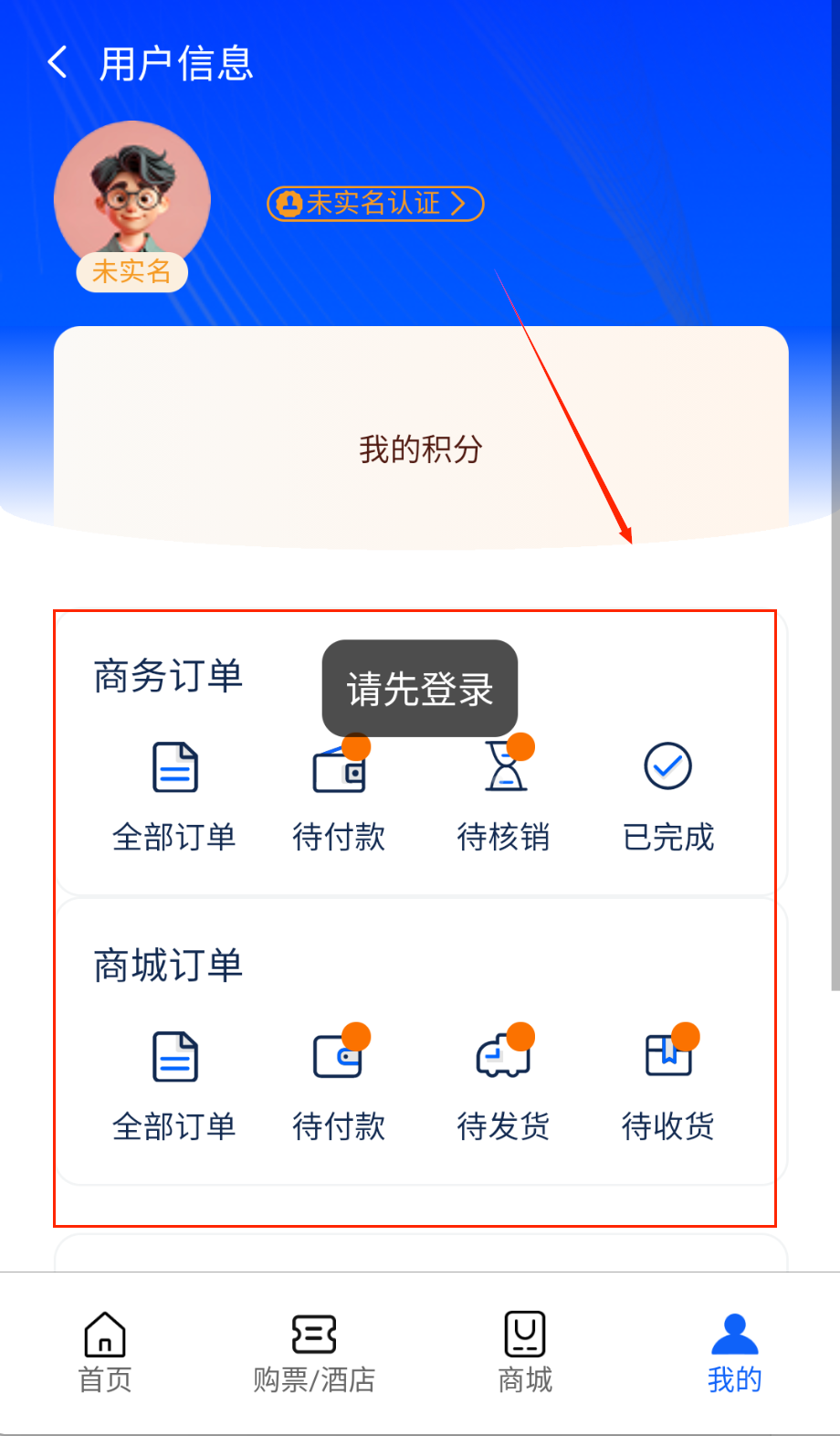Select the 我的 tab

734,1352
